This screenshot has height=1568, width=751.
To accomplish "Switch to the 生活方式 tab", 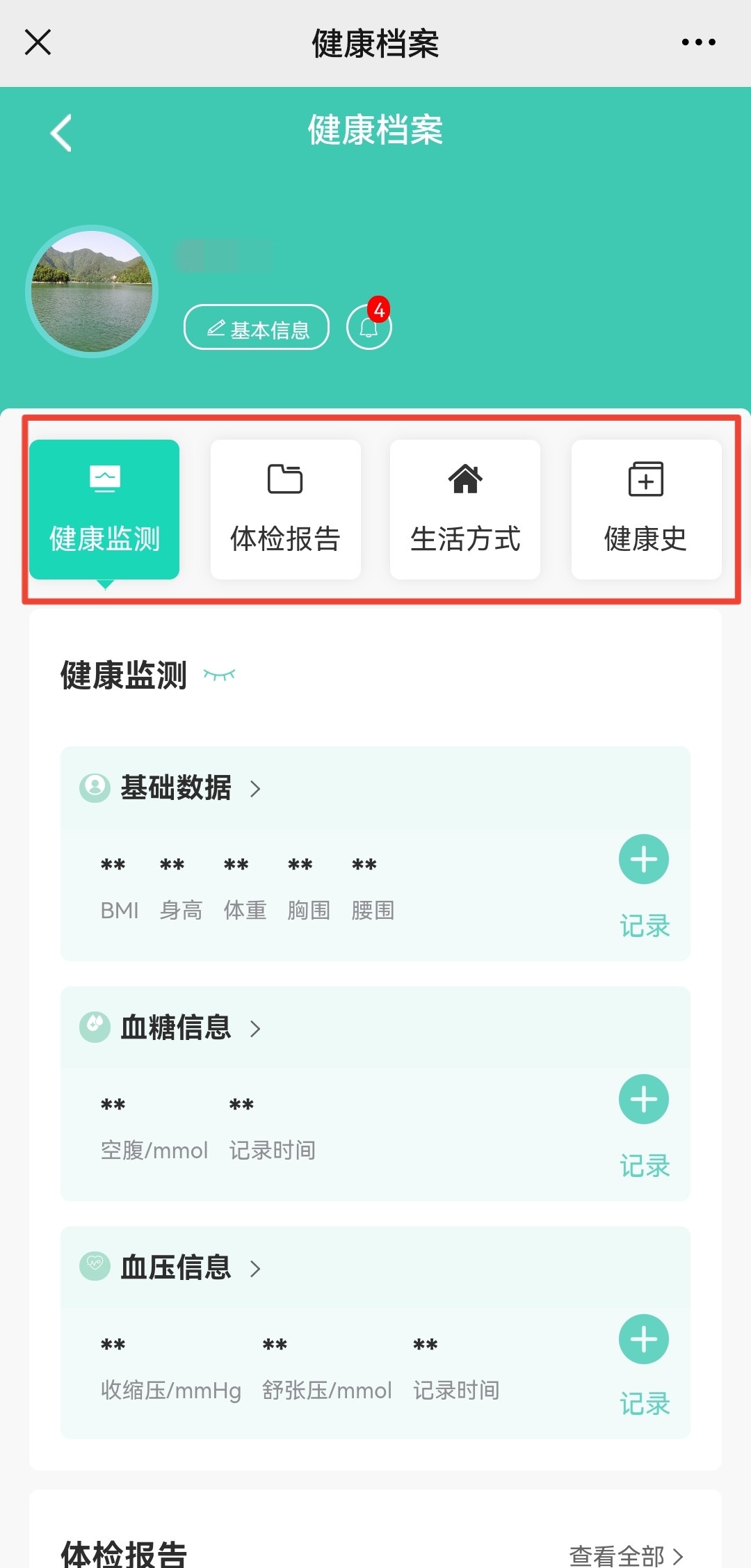I will pos(465,509).
